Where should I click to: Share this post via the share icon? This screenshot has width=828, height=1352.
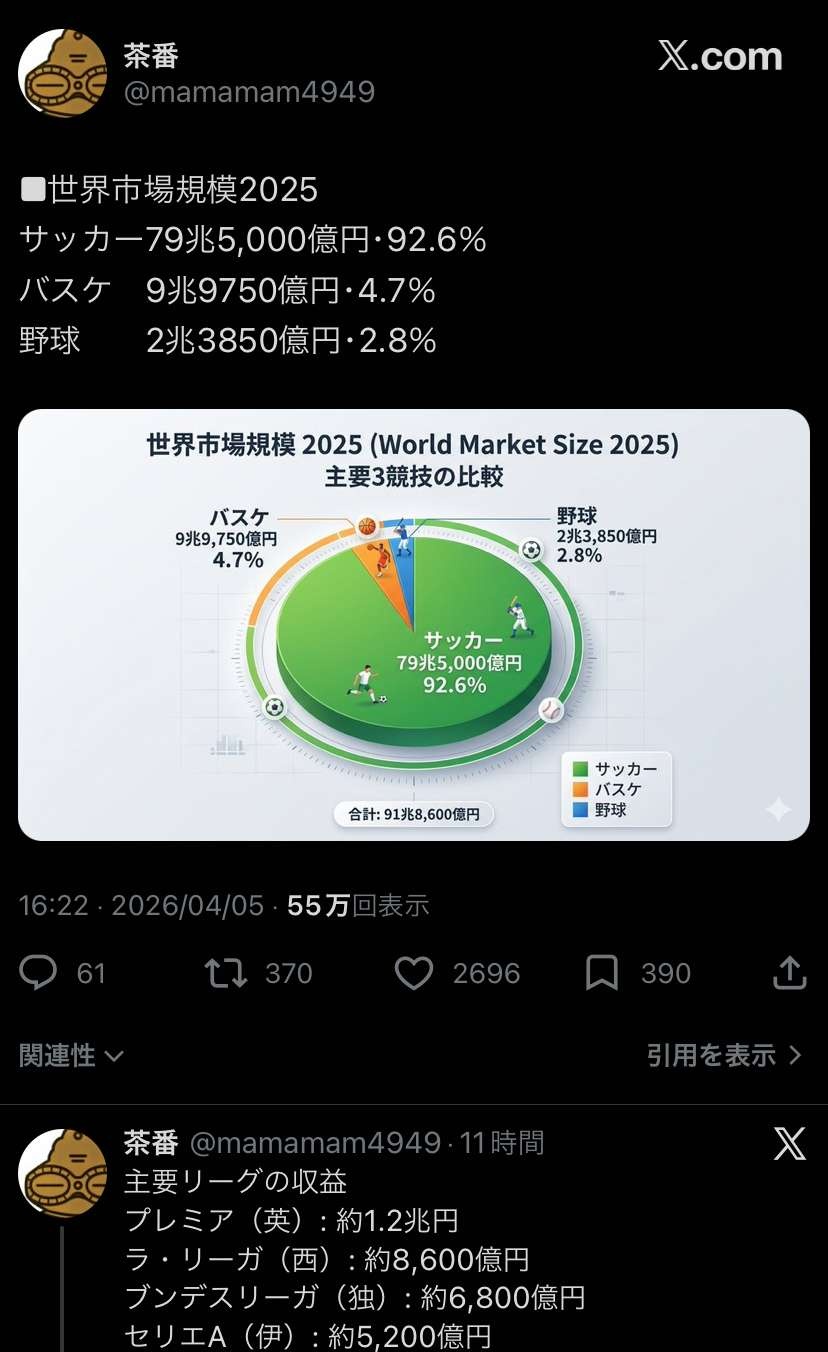point(789,973)
